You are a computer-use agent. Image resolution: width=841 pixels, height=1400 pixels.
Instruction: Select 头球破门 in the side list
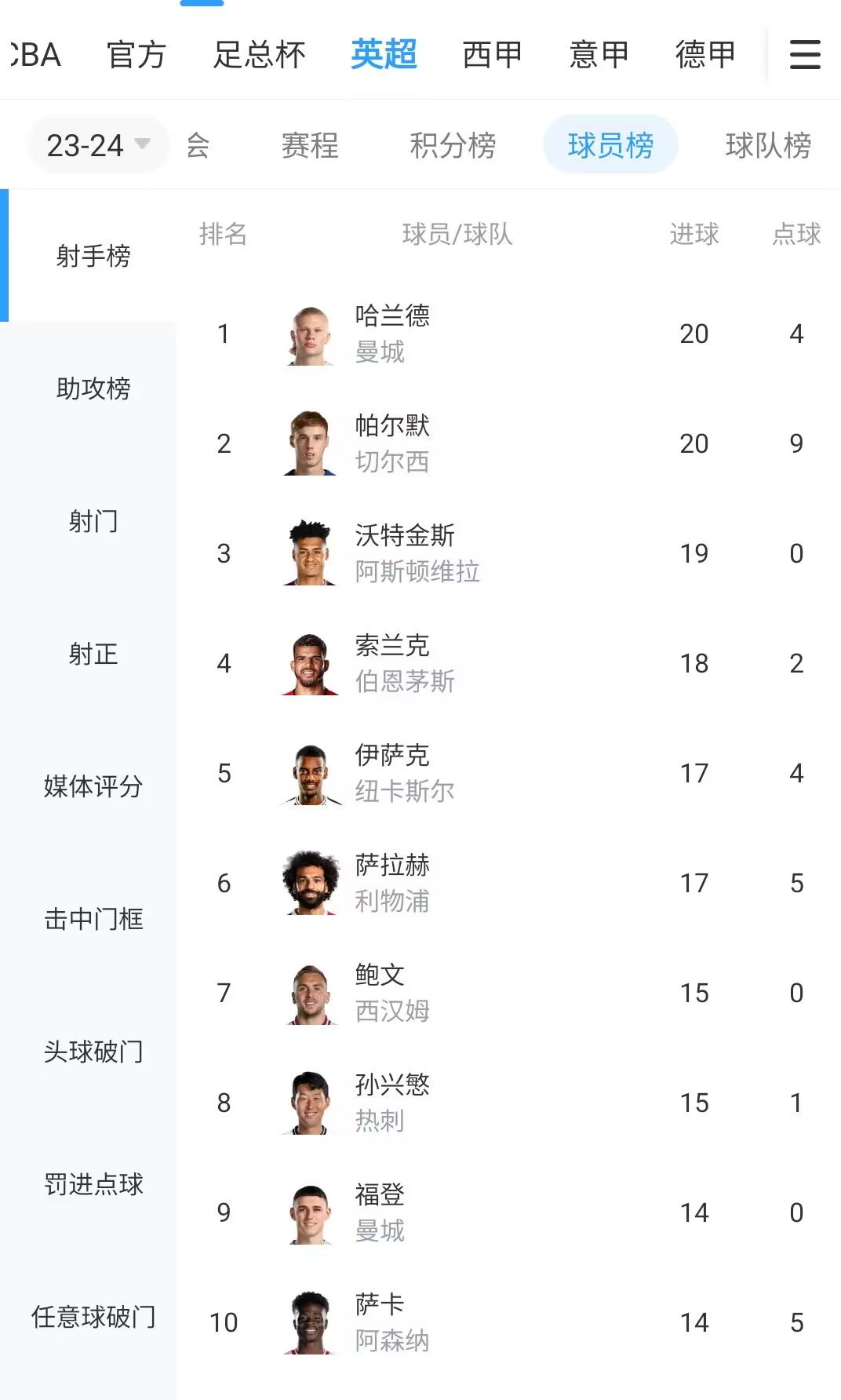[x=93, y=1052]
